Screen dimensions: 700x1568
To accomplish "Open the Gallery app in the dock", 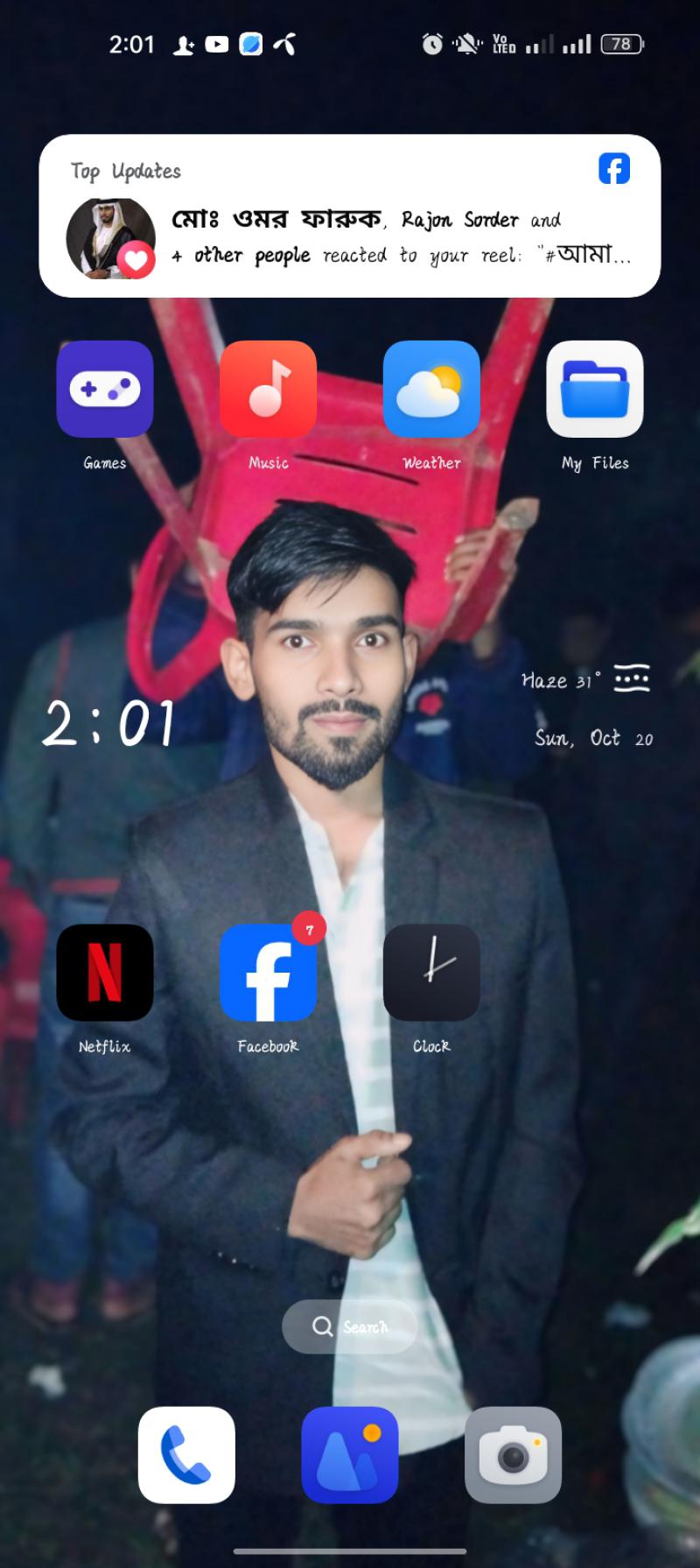I will tap(350, 1455).
